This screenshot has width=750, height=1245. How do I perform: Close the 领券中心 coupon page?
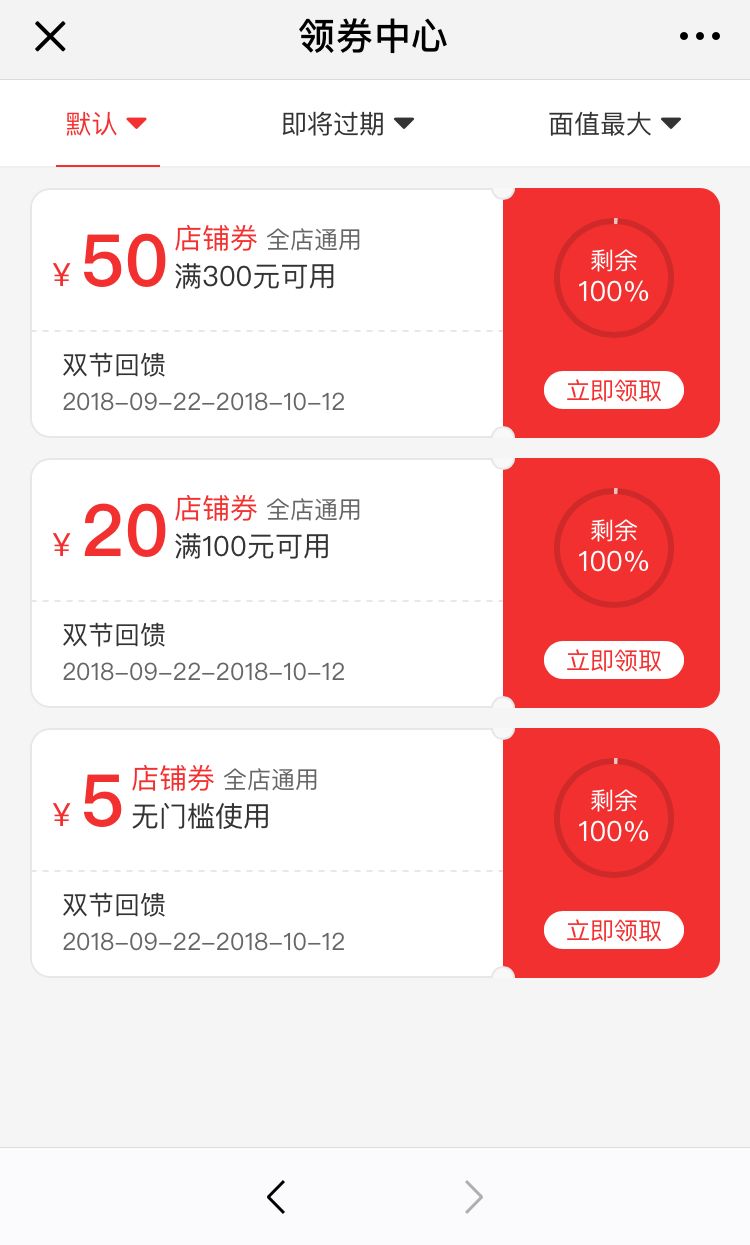pos(49,36)
